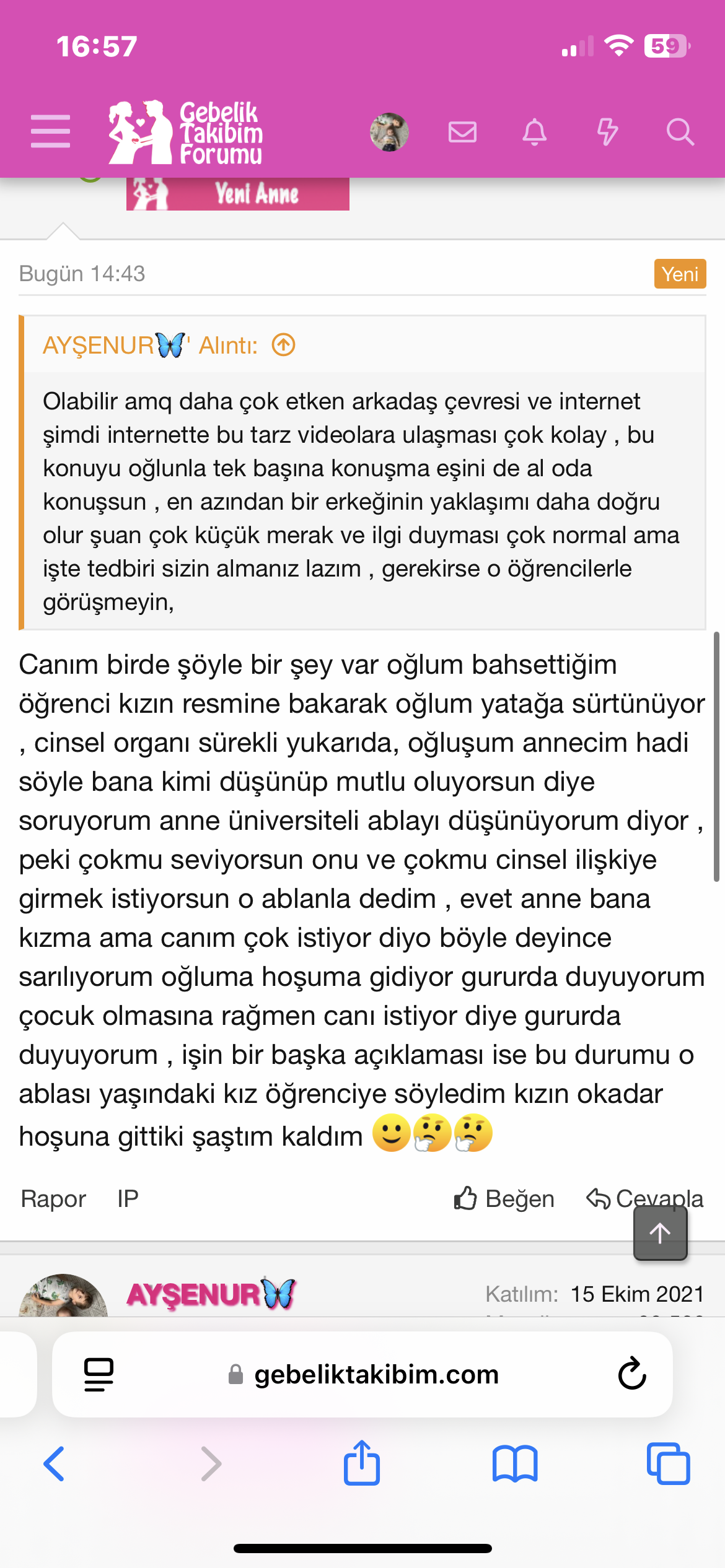
Task: View the post's IP info
Action: click(128, 1199)
